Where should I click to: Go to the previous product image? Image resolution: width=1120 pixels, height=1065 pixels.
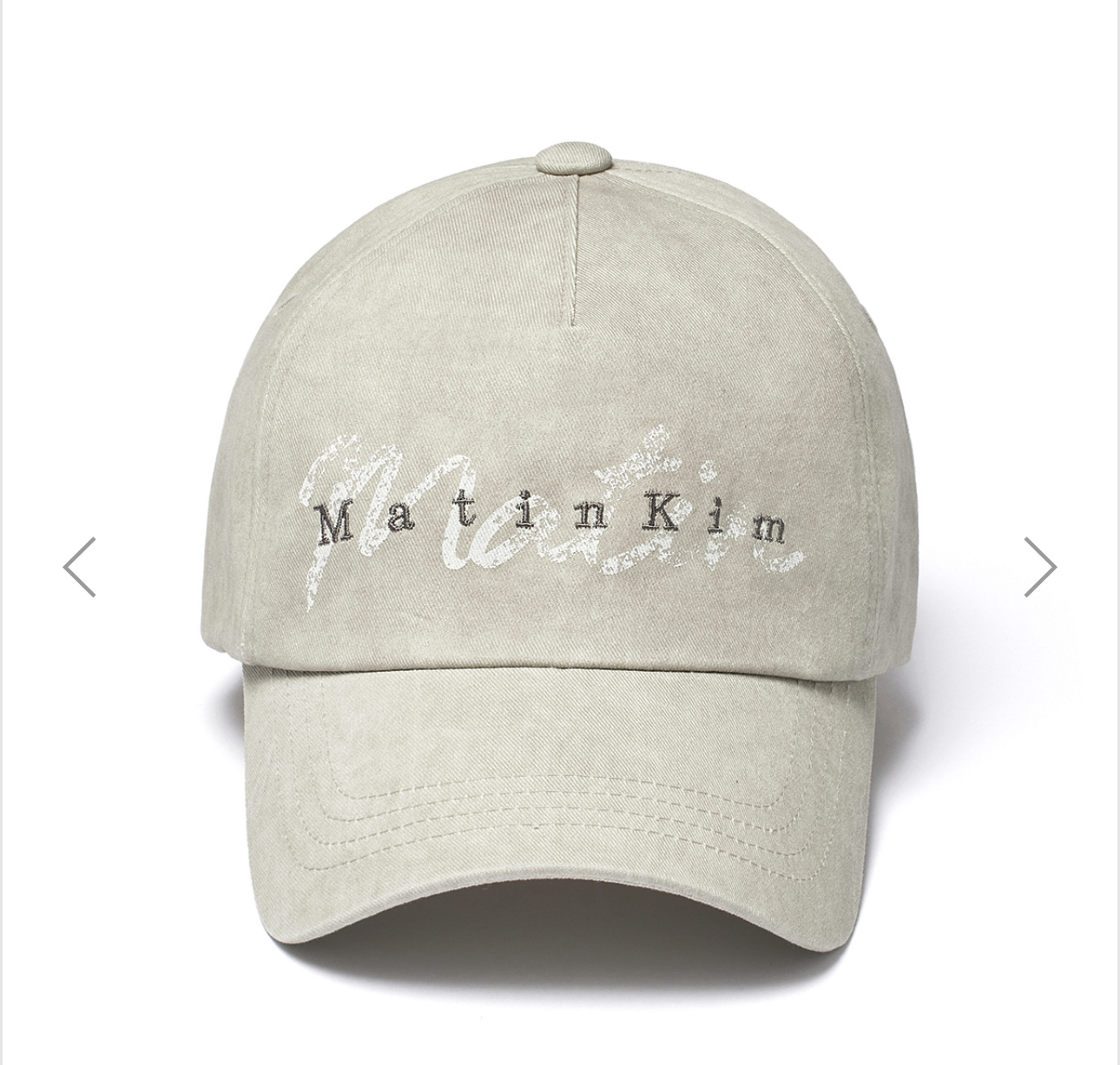[80, 568]
